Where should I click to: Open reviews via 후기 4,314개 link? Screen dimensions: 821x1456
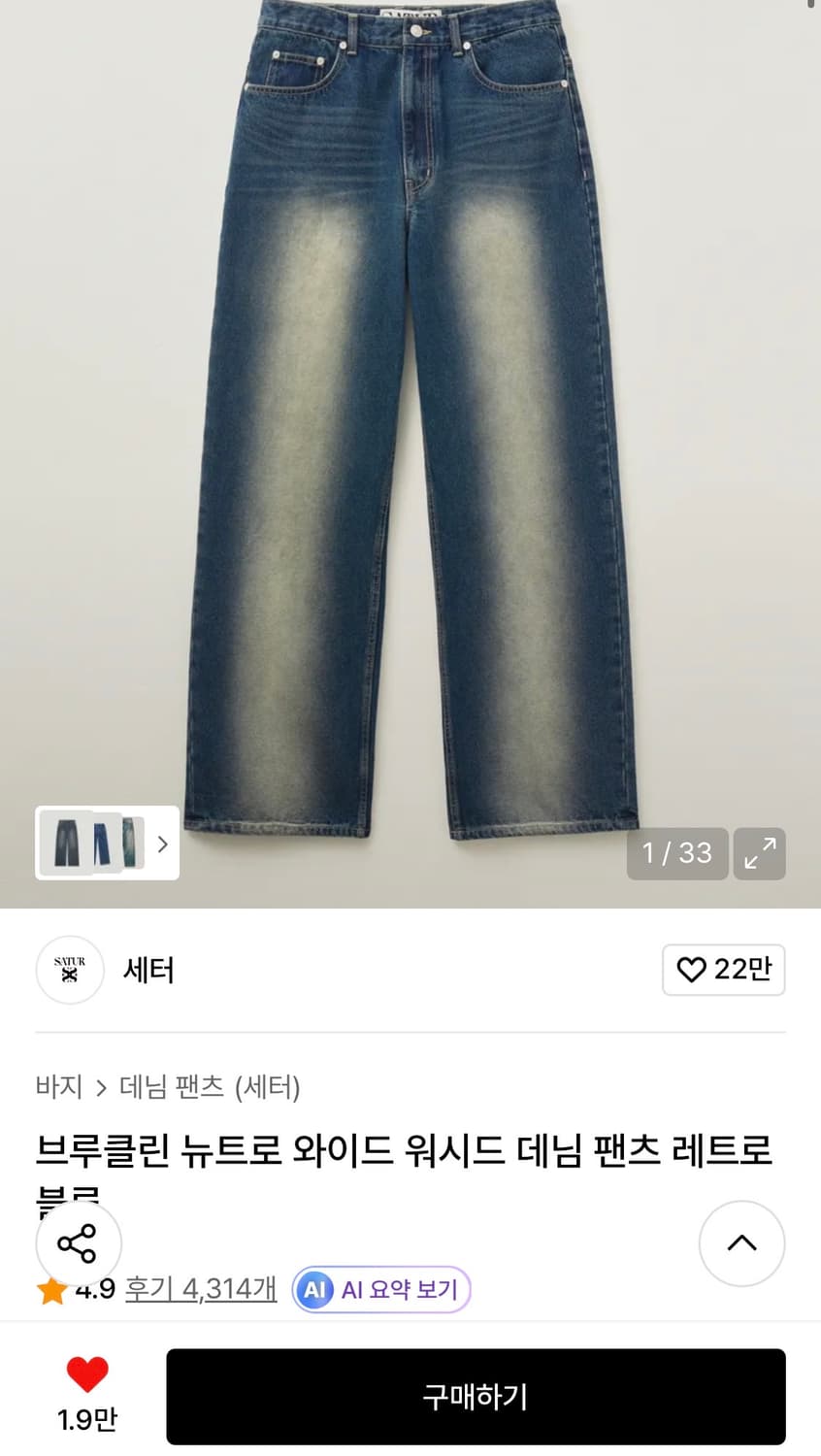tap(199, 1289)
